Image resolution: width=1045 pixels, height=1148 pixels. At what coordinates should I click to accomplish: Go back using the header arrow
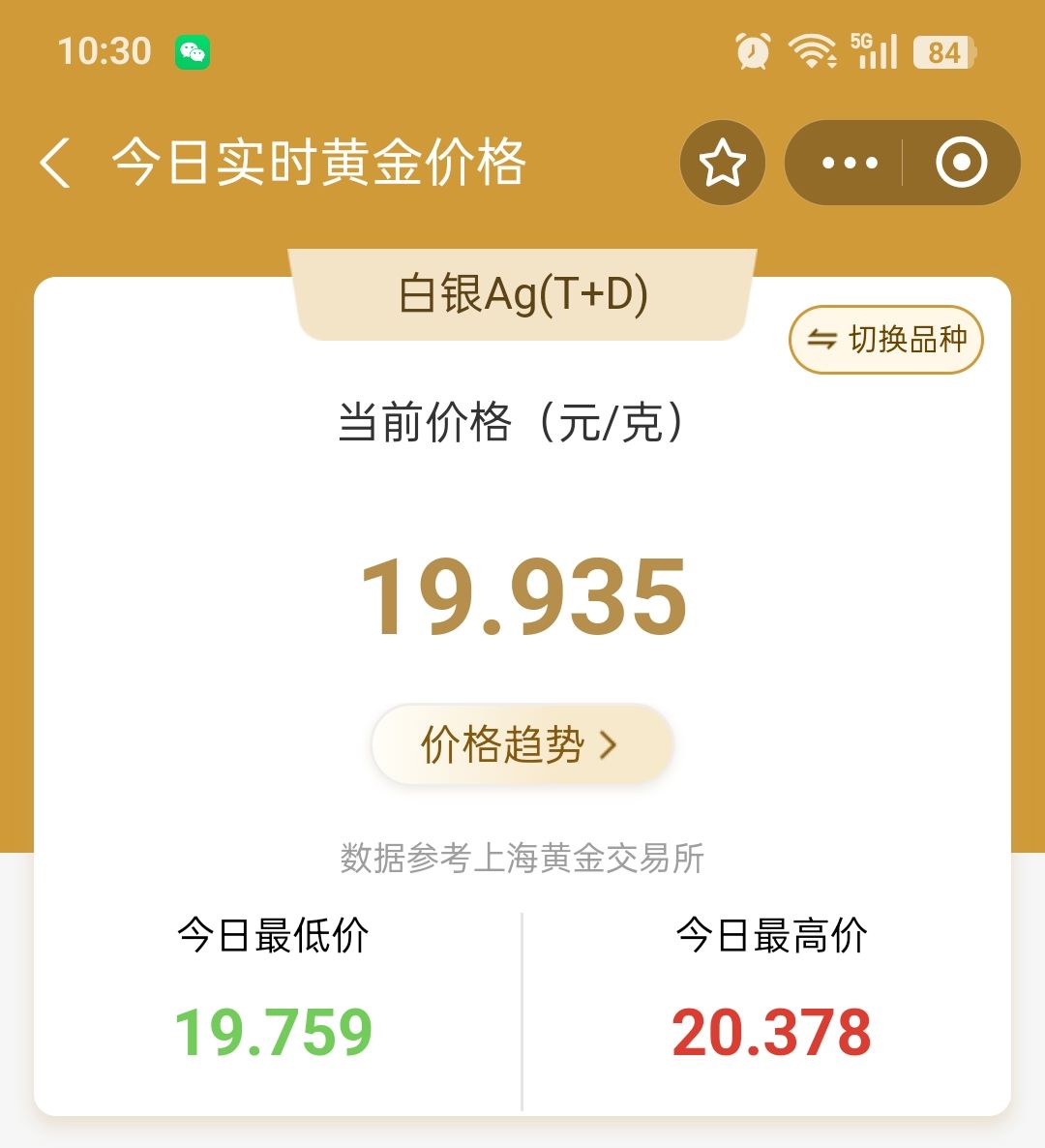tap(56, 163)
